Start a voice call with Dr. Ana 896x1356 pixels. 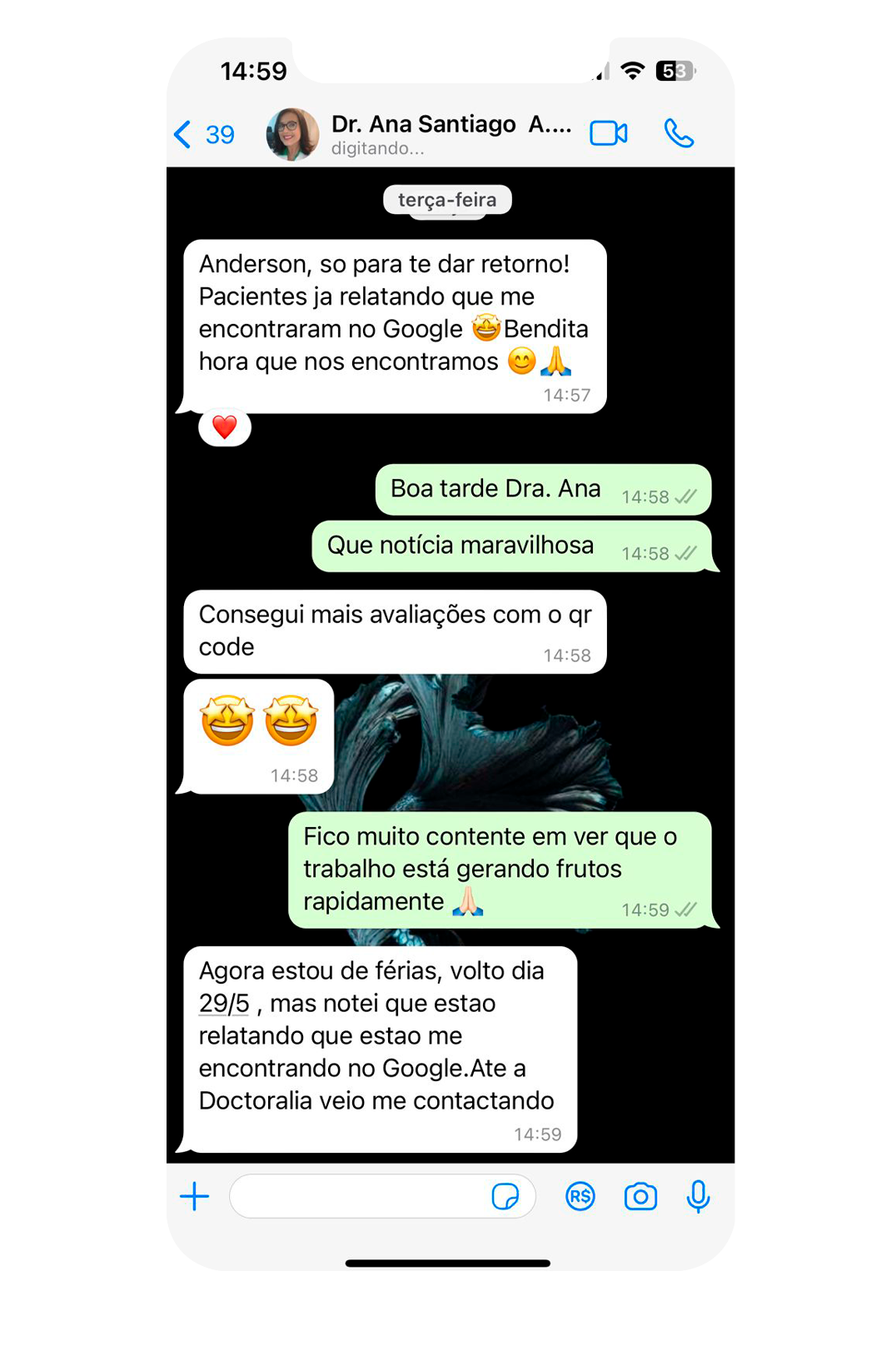pos(679,133)
